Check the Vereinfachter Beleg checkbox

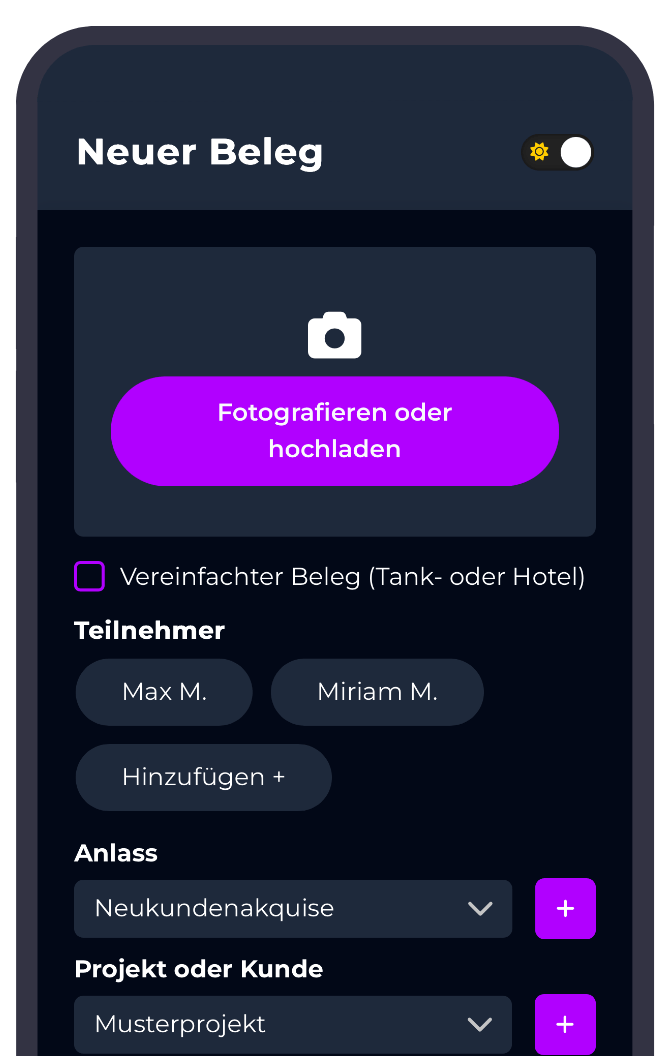(90, 577)
